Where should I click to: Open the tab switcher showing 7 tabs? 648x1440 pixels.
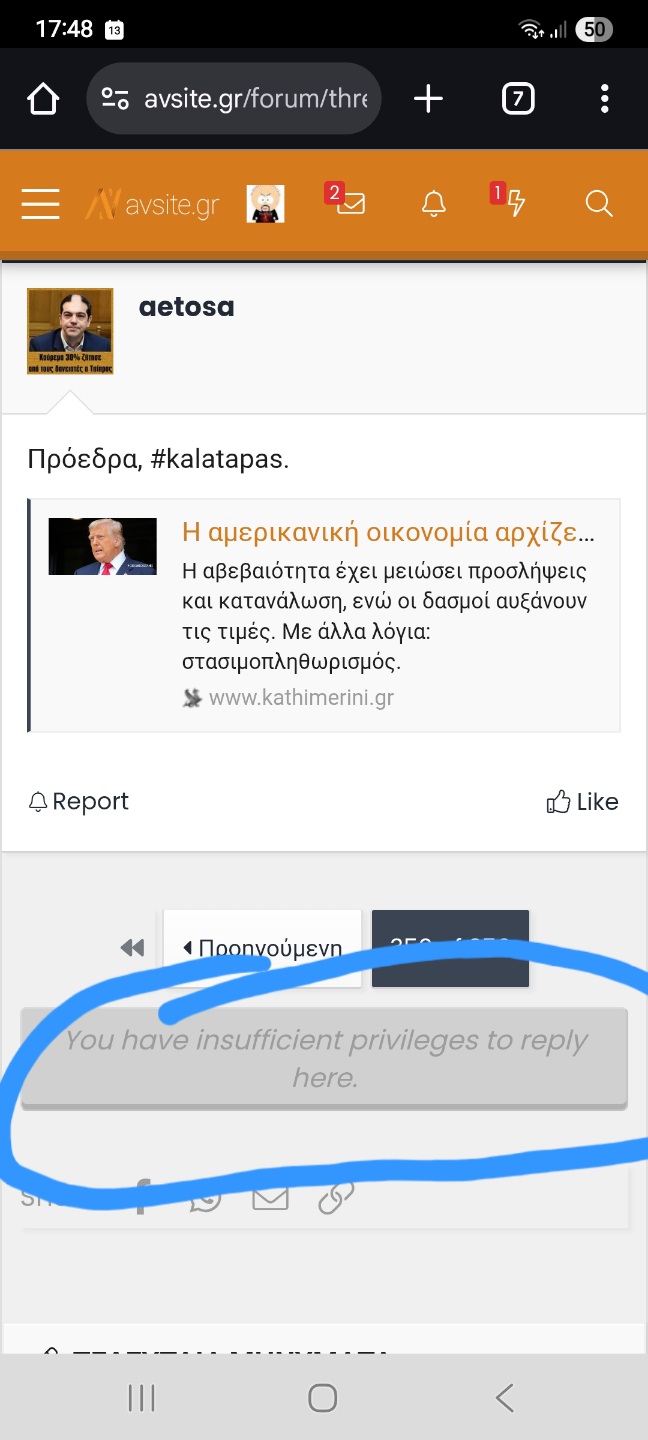click(517, 99)
